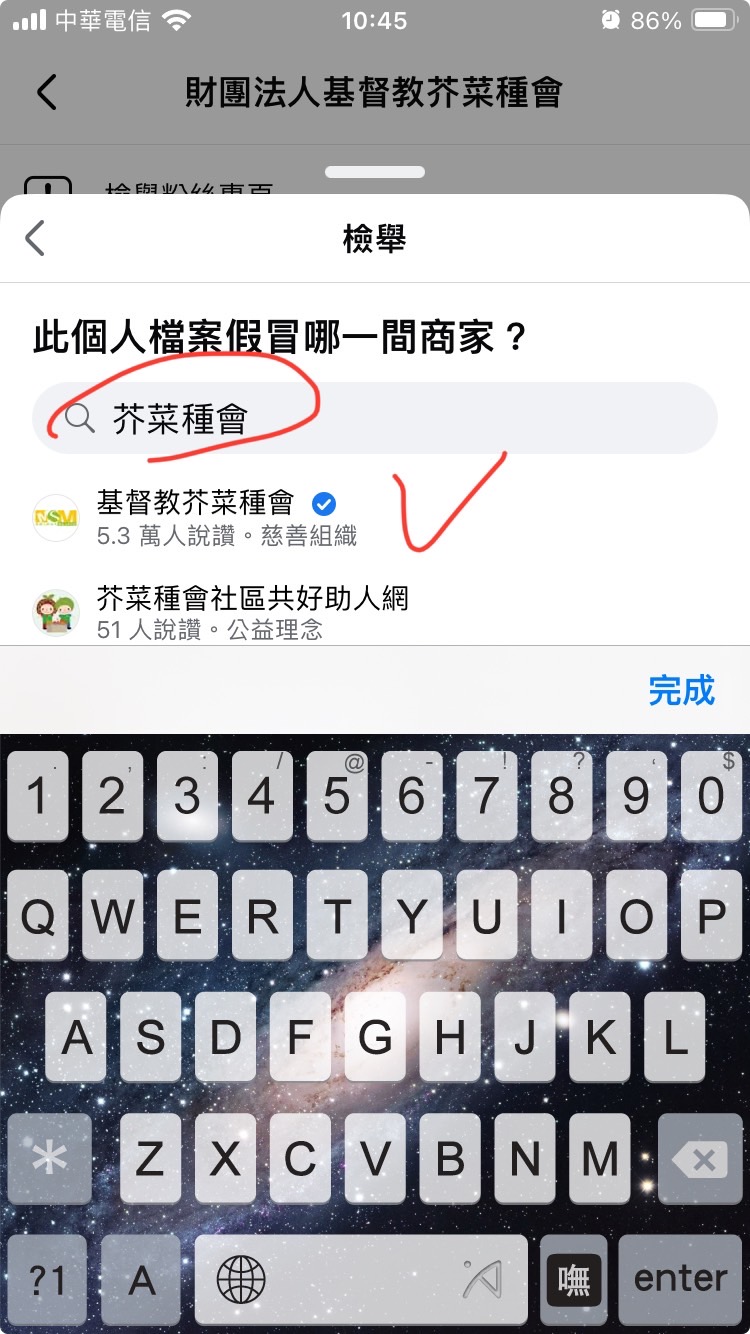Screen dimensions: 750x1334
Task: Go back from the 檢舉 report sheet
Action: point(36,239)
